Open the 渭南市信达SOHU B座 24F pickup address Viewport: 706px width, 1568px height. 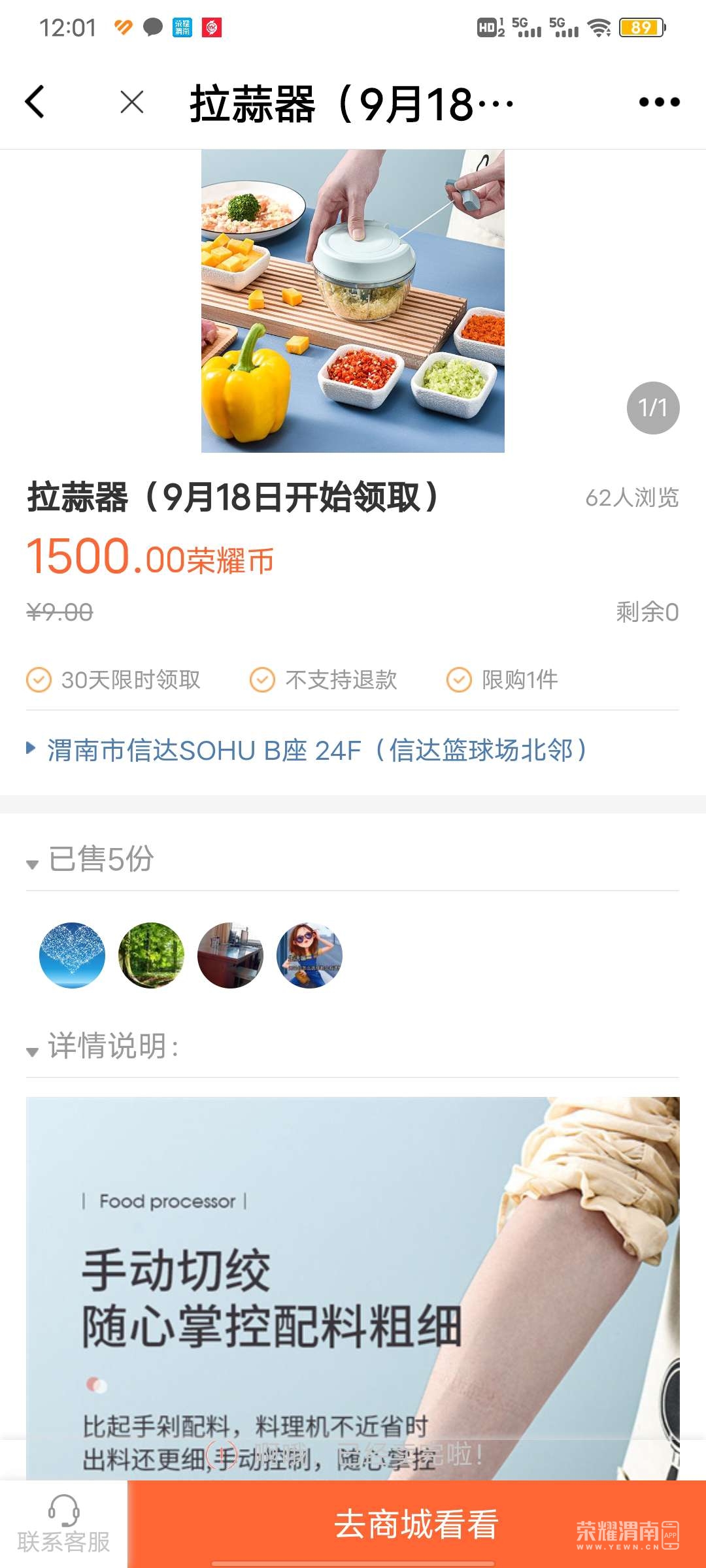click(x=316, y=750)
